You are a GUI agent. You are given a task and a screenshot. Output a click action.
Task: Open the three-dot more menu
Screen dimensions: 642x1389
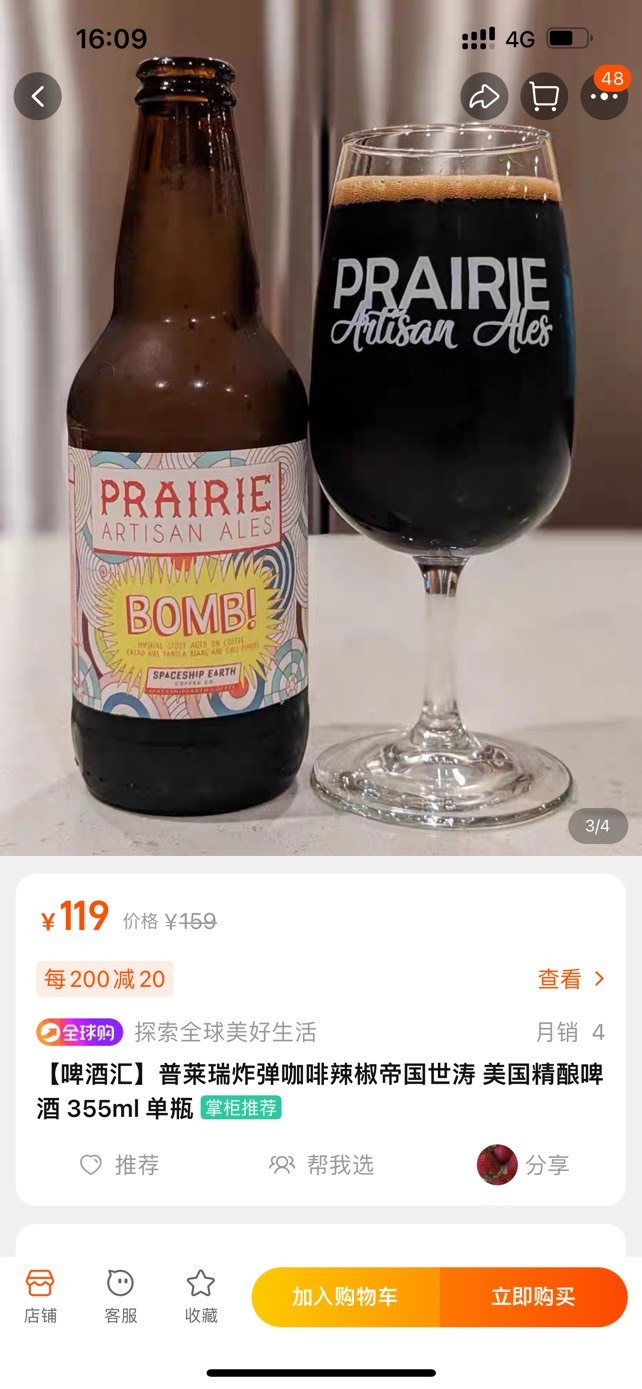(x=604, y=96)
